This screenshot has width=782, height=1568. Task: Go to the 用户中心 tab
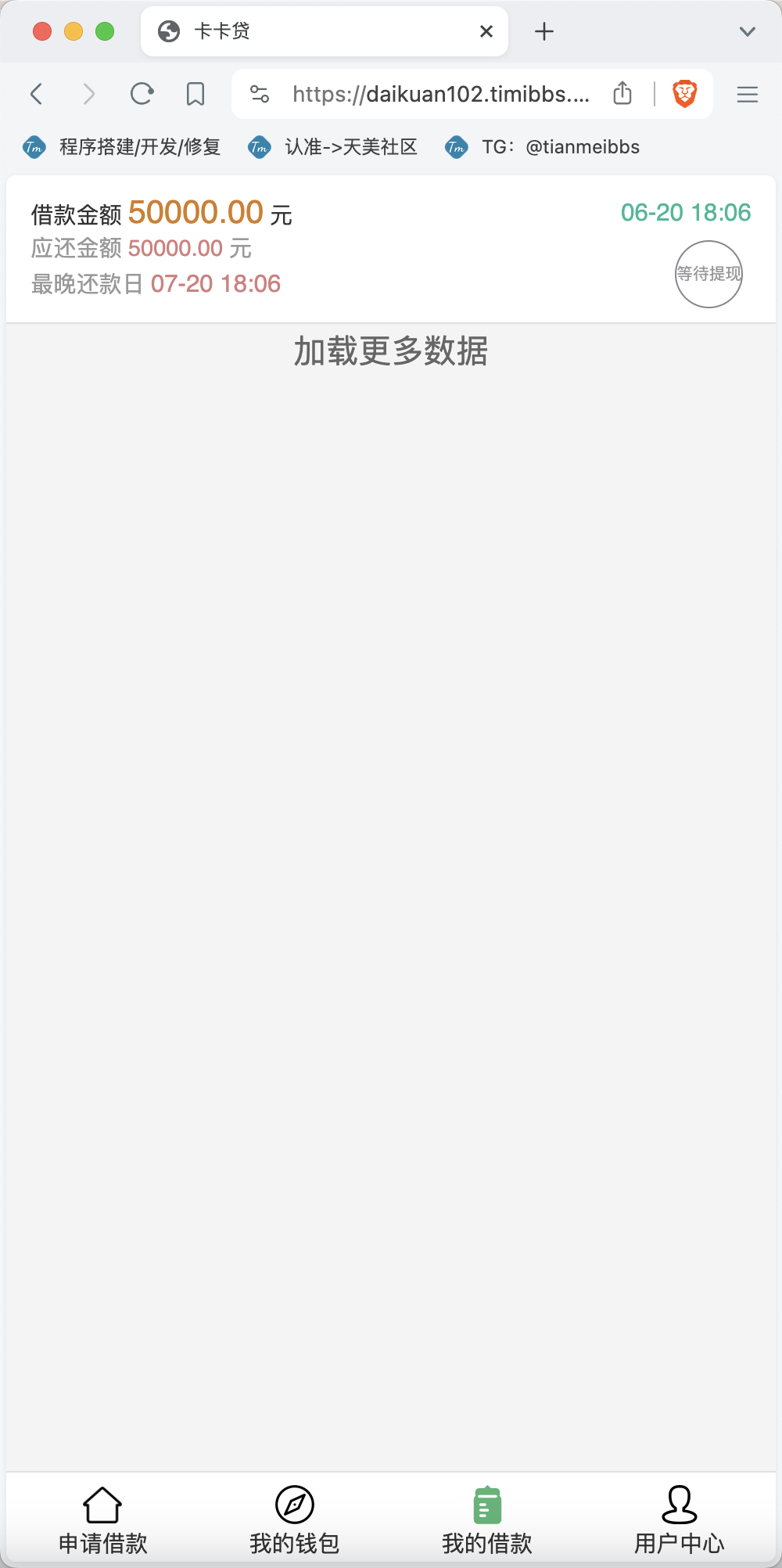(680, 1520)
